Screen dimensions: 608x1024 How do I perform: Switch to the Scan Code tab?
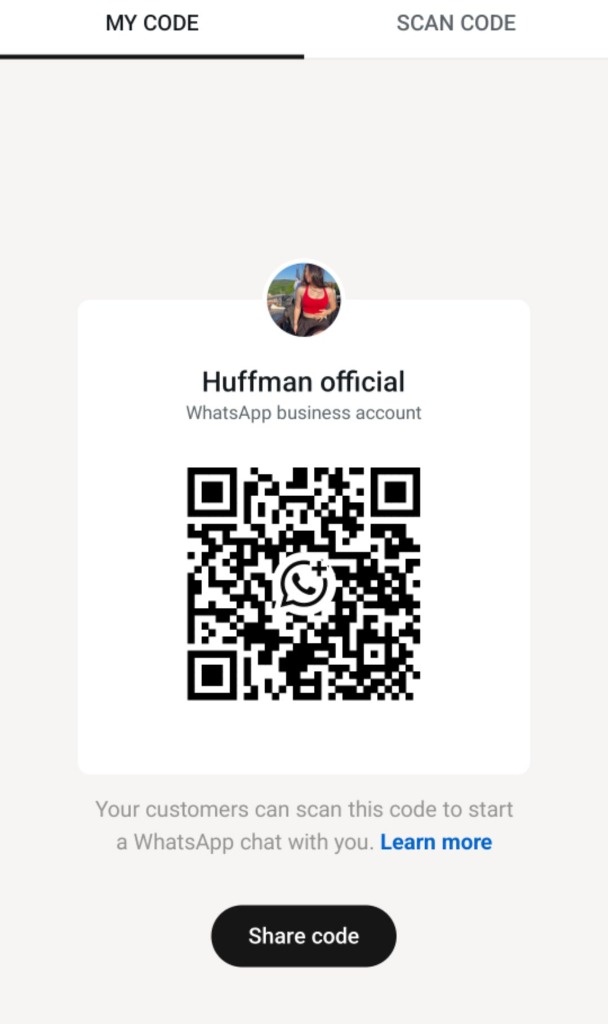point(456,24)
